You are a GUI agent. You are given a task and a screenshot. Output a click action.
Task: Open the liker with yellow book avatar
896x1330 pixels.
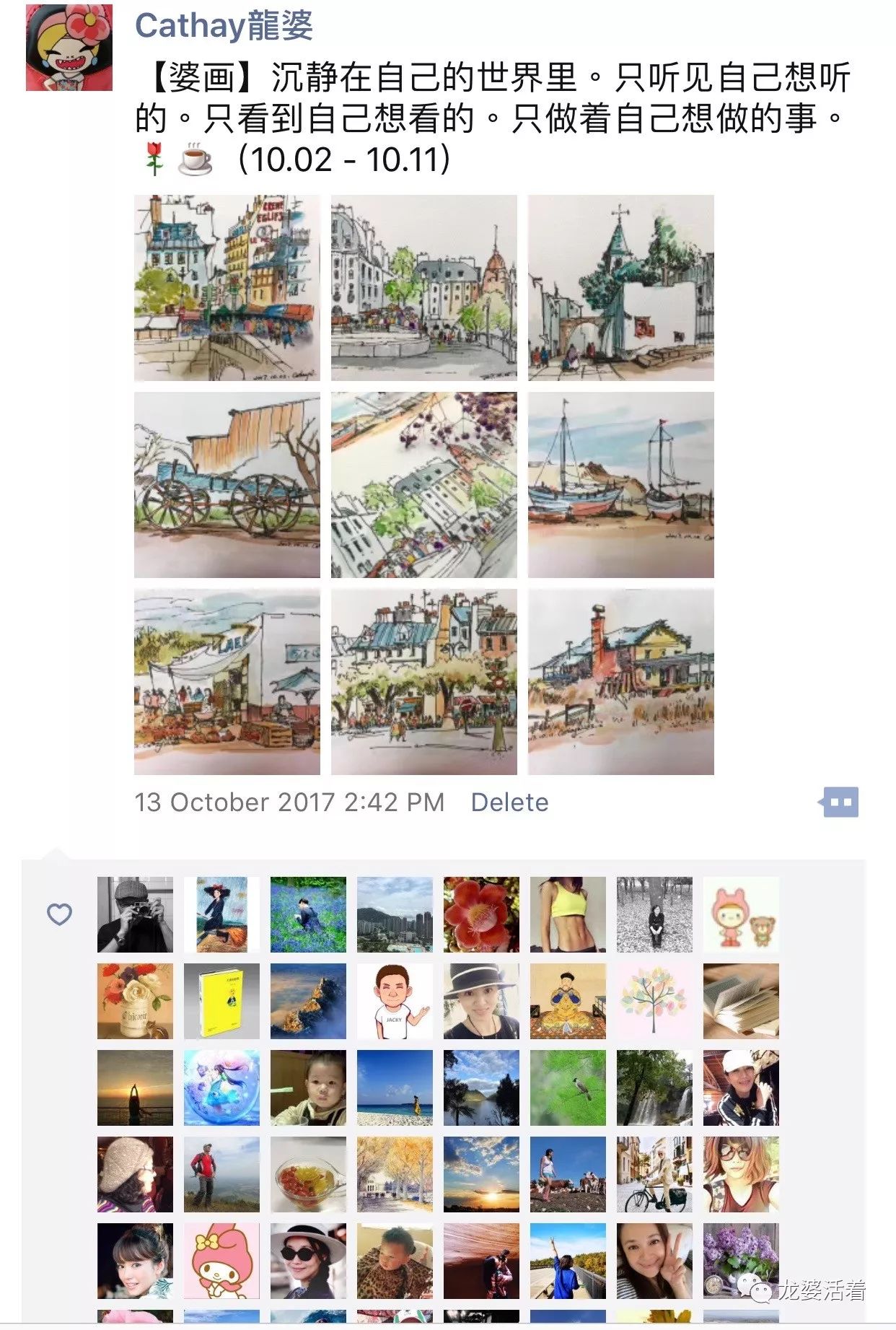[x=221, y=1001]
